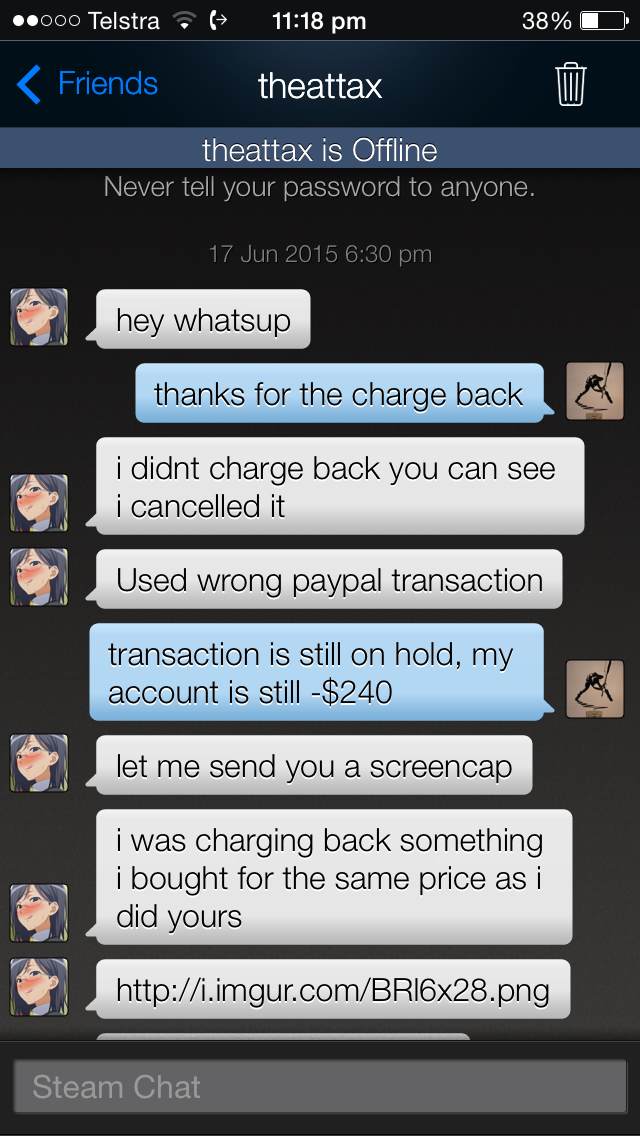Go back to the Friends list

pos(88,84)
